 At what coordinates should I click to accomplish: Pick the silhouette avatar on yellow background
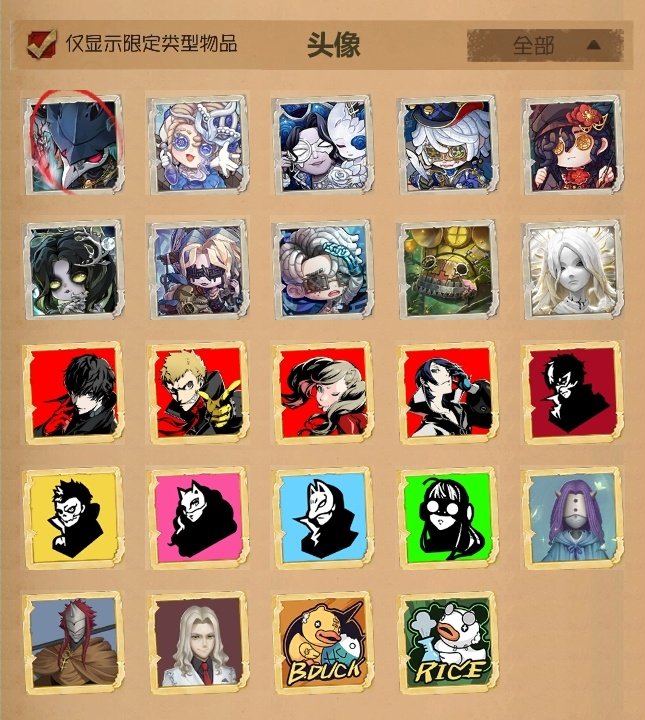click(72, 517)
